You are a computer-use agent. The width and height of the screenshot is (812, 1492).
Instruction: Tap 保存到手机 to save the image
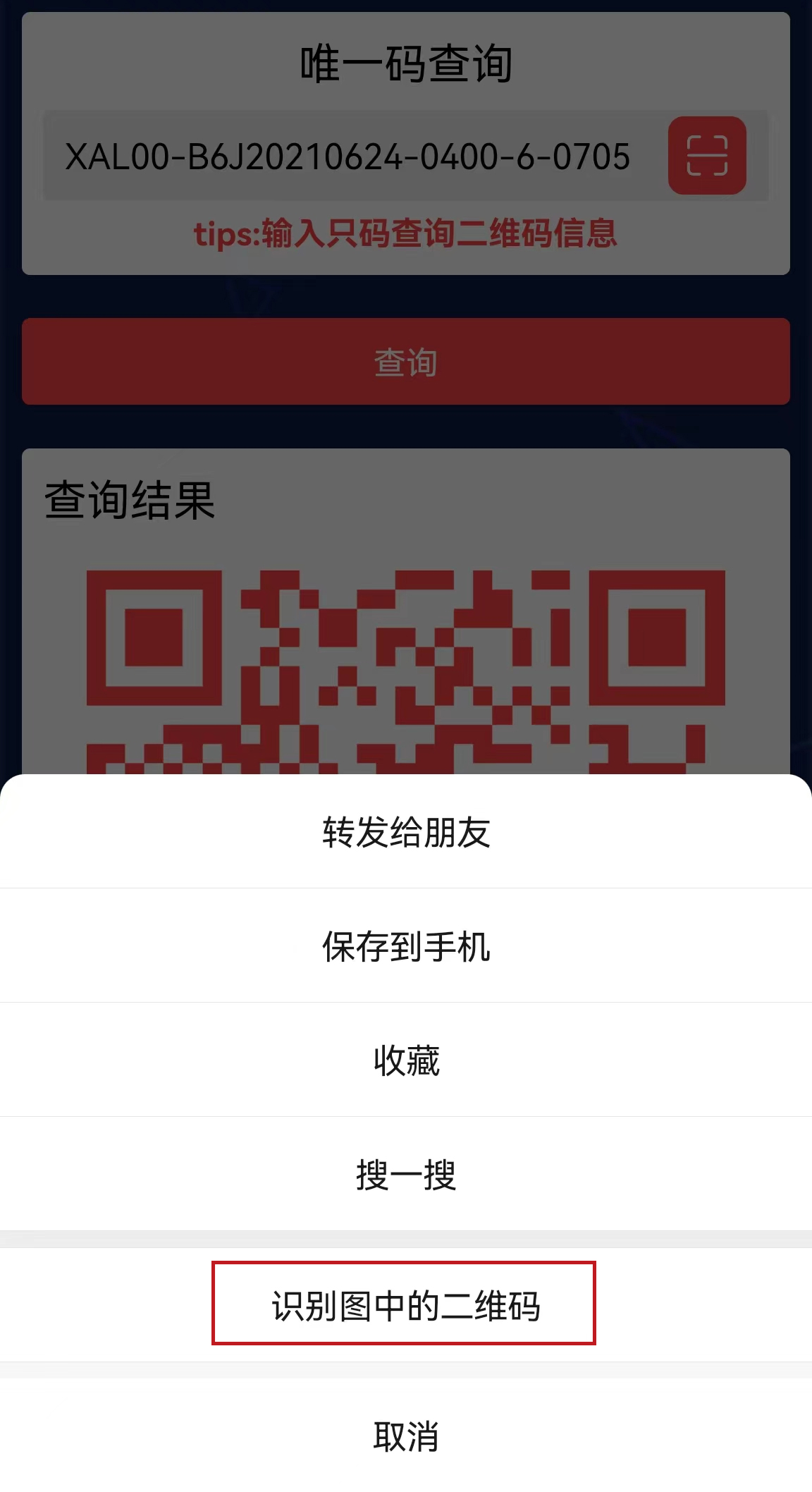point(406,946)
